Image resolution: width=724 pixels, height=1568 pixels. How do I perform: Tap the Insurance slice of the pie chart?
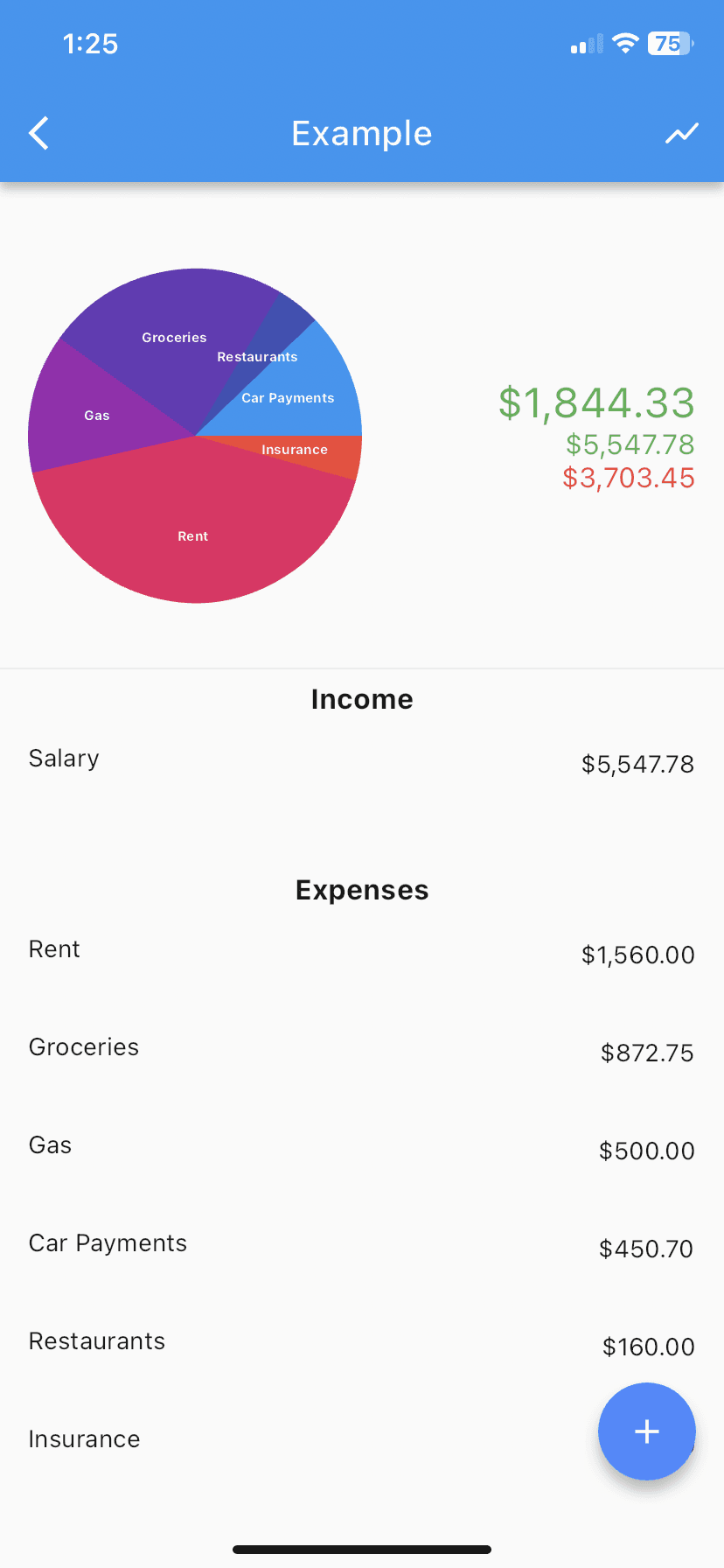[295, 450]
